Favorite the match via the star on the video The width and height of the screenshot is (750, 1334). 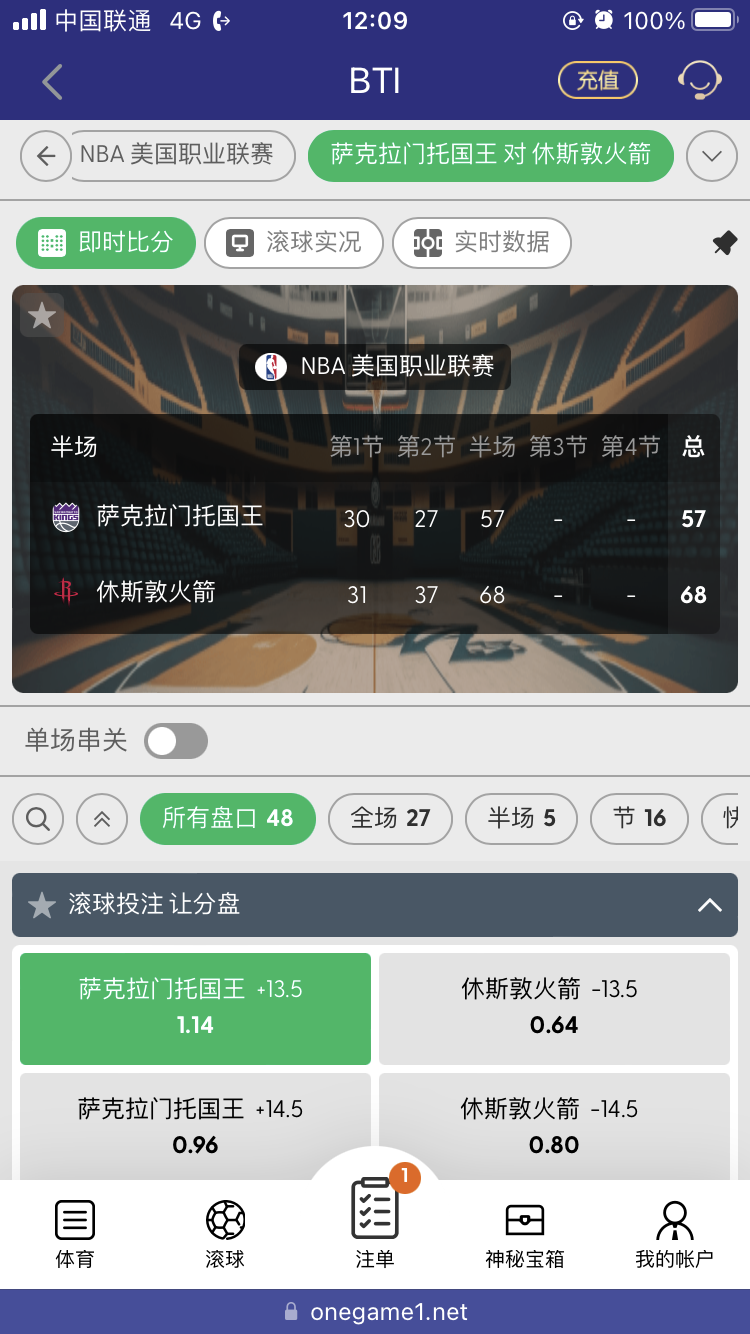pyautogui.click(x=42, y=315)
